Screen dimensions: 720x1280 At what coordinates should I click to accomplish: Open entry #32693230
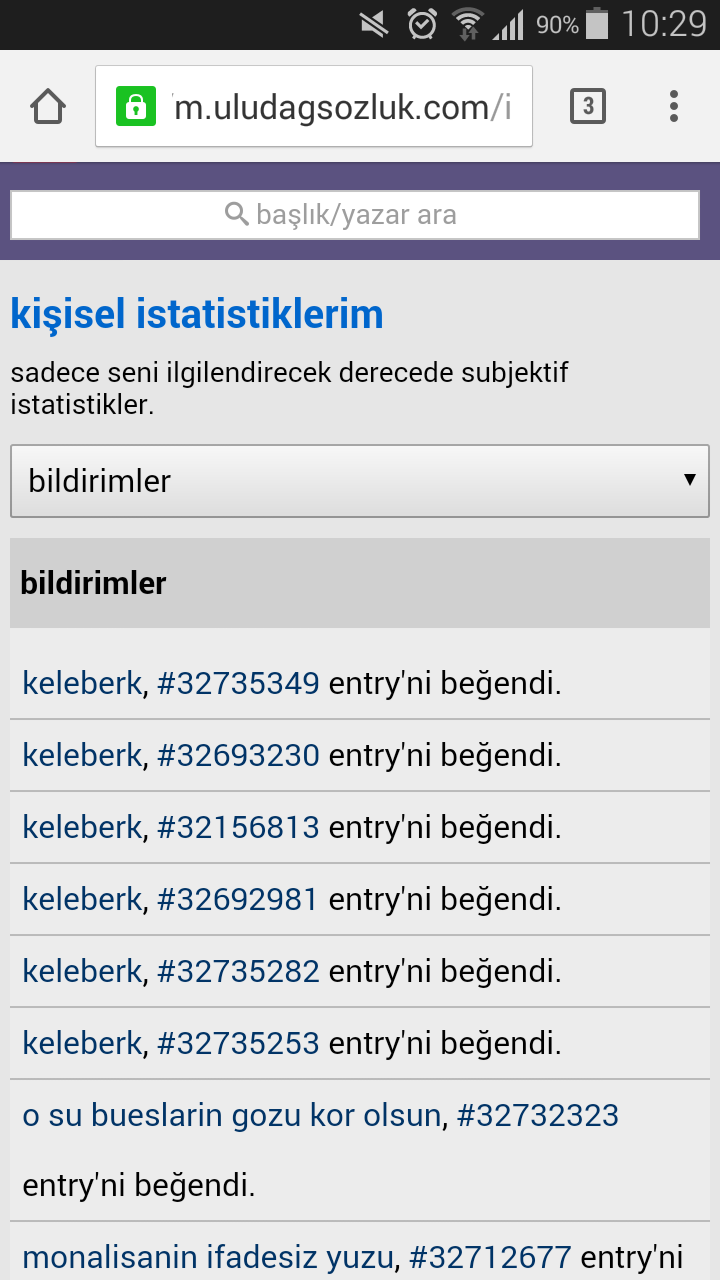(x=238, y=756)
